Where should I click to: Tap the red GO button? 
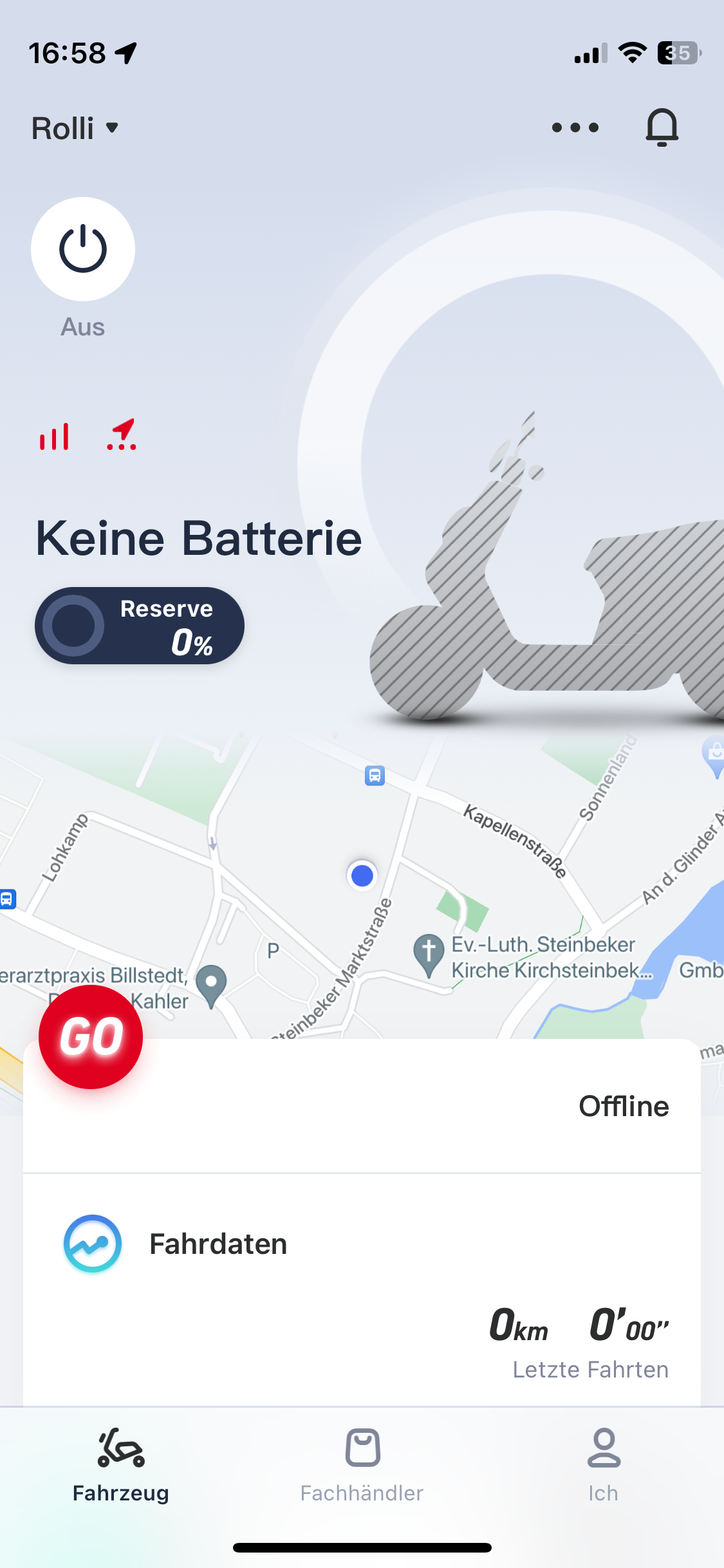tap(91, 1037)
